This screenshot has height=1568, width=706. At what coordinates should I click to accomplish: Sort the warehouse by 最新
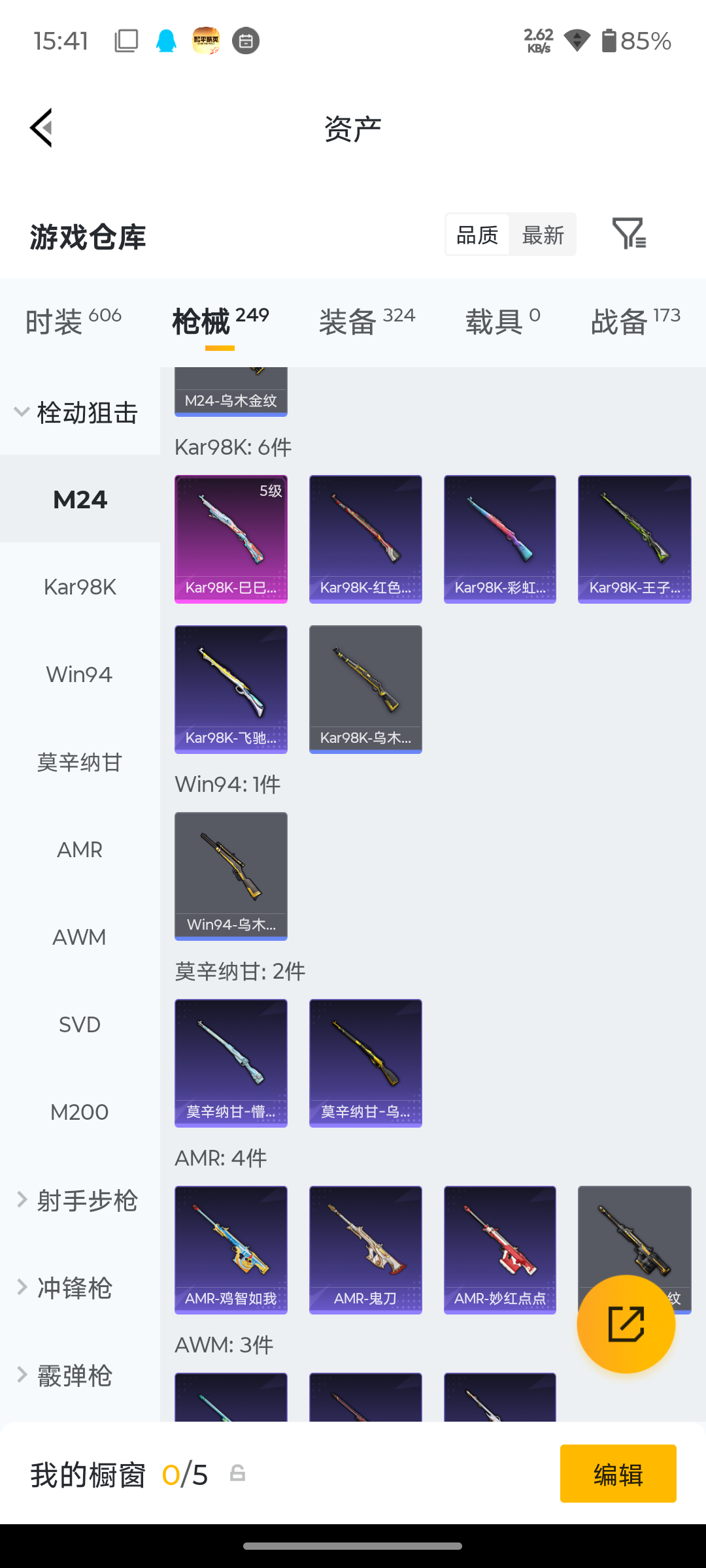click(543, 235)
